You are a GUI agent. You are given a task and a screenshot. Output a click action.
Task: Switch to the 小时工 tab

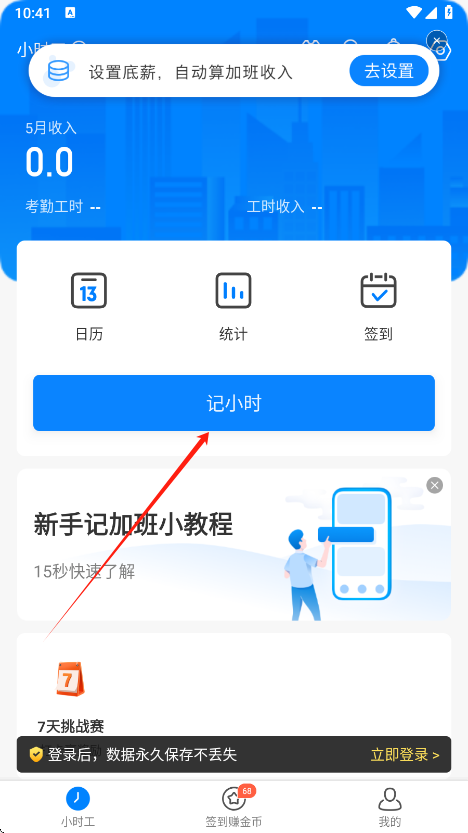pos(78,807)
